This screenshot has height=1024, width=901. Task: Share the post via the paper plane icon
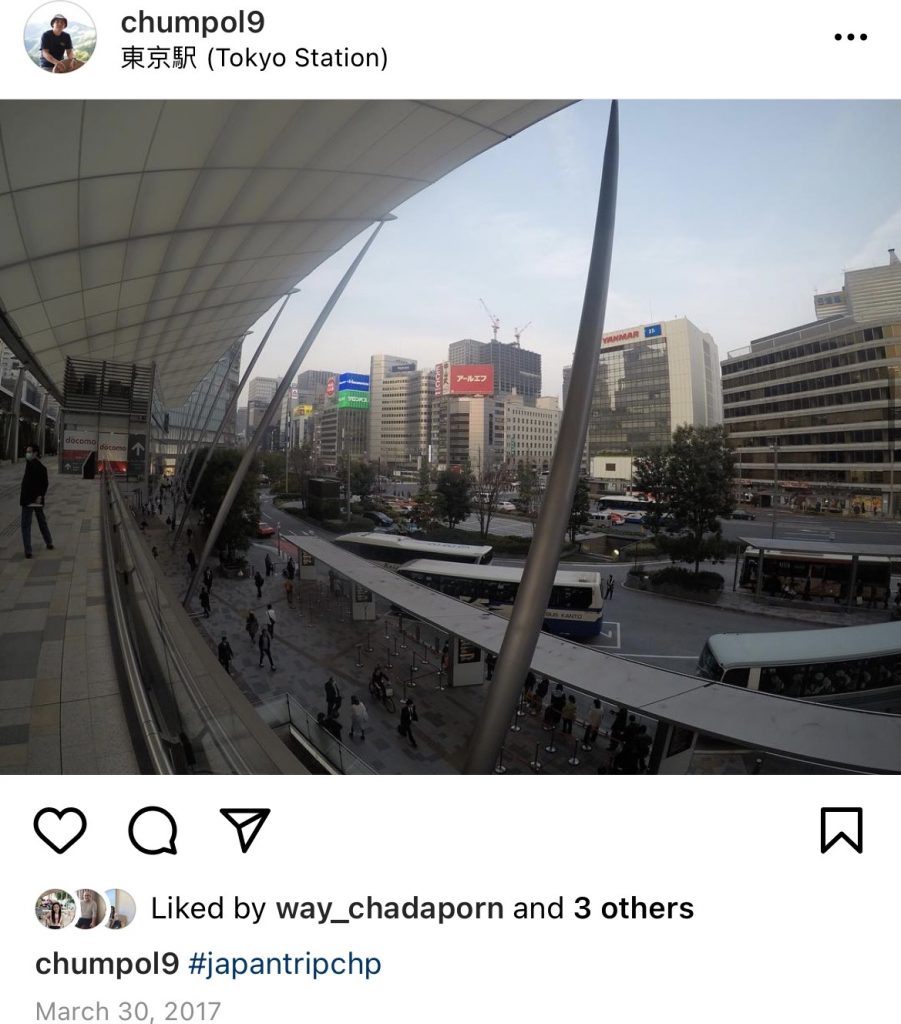point(245,830)
